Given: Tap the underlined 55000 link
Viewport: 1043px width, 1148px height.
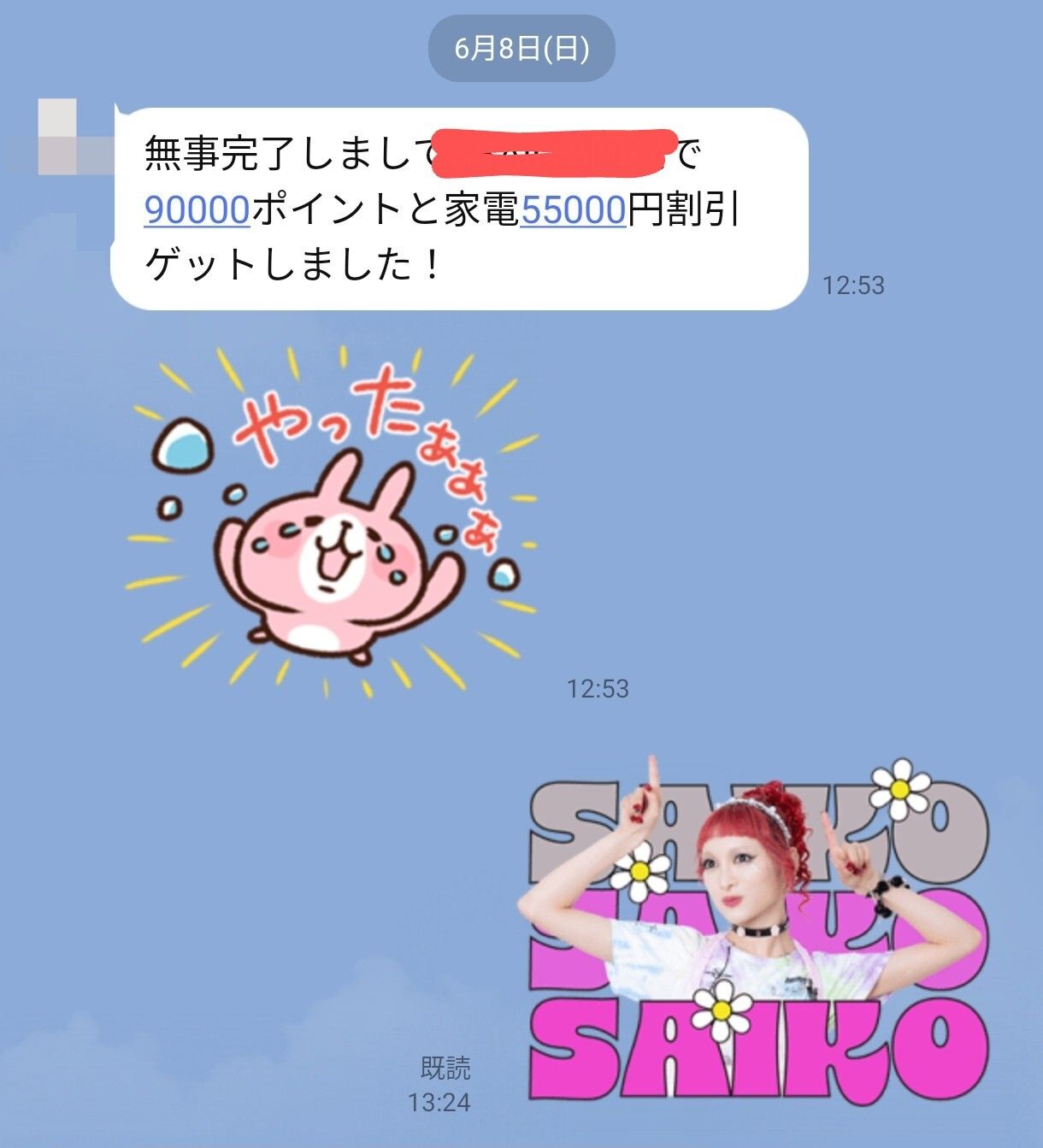Looking at the screenshot, I should coord(573,210).
